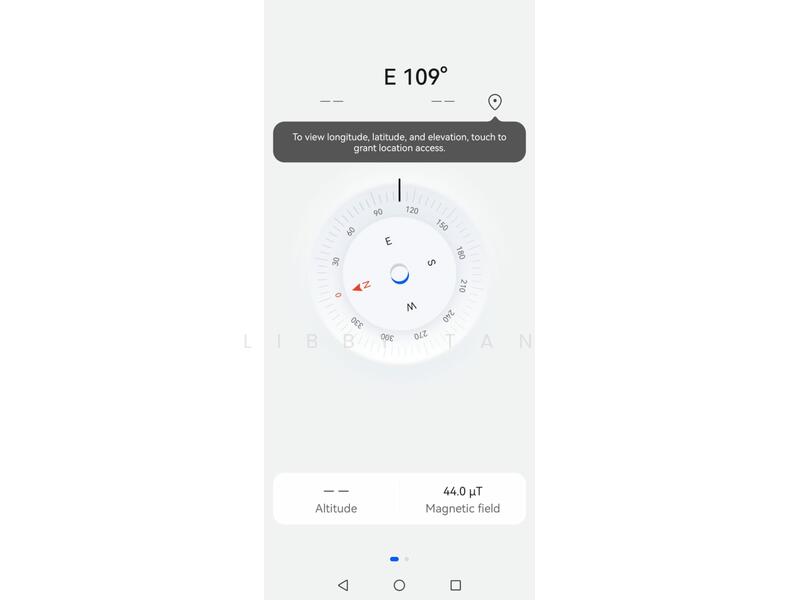Screen dimensions: 800x600
Task: Go to the home screen
Action: [x=399, y=585]
